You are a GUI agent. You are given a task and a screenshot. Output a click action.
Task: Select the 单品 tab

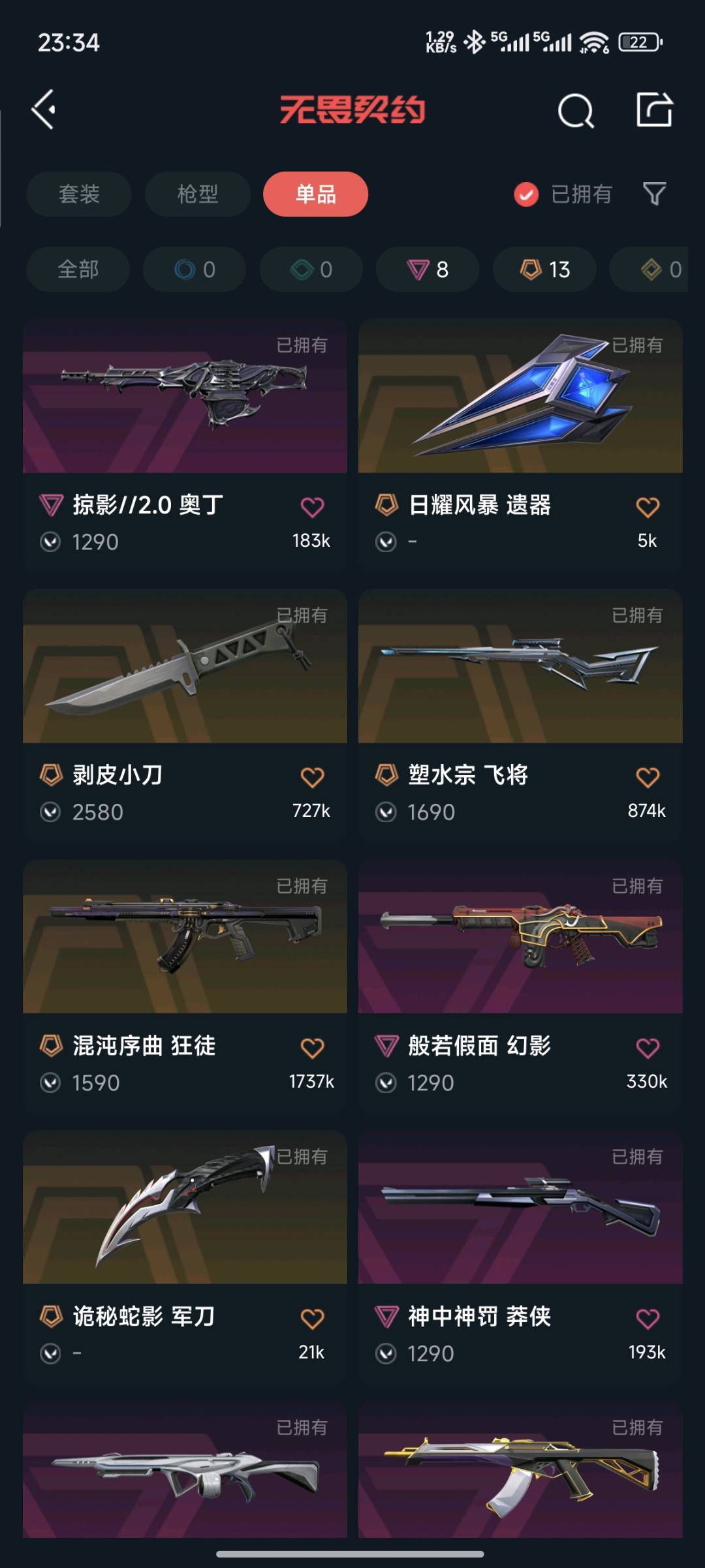[315, 194]
